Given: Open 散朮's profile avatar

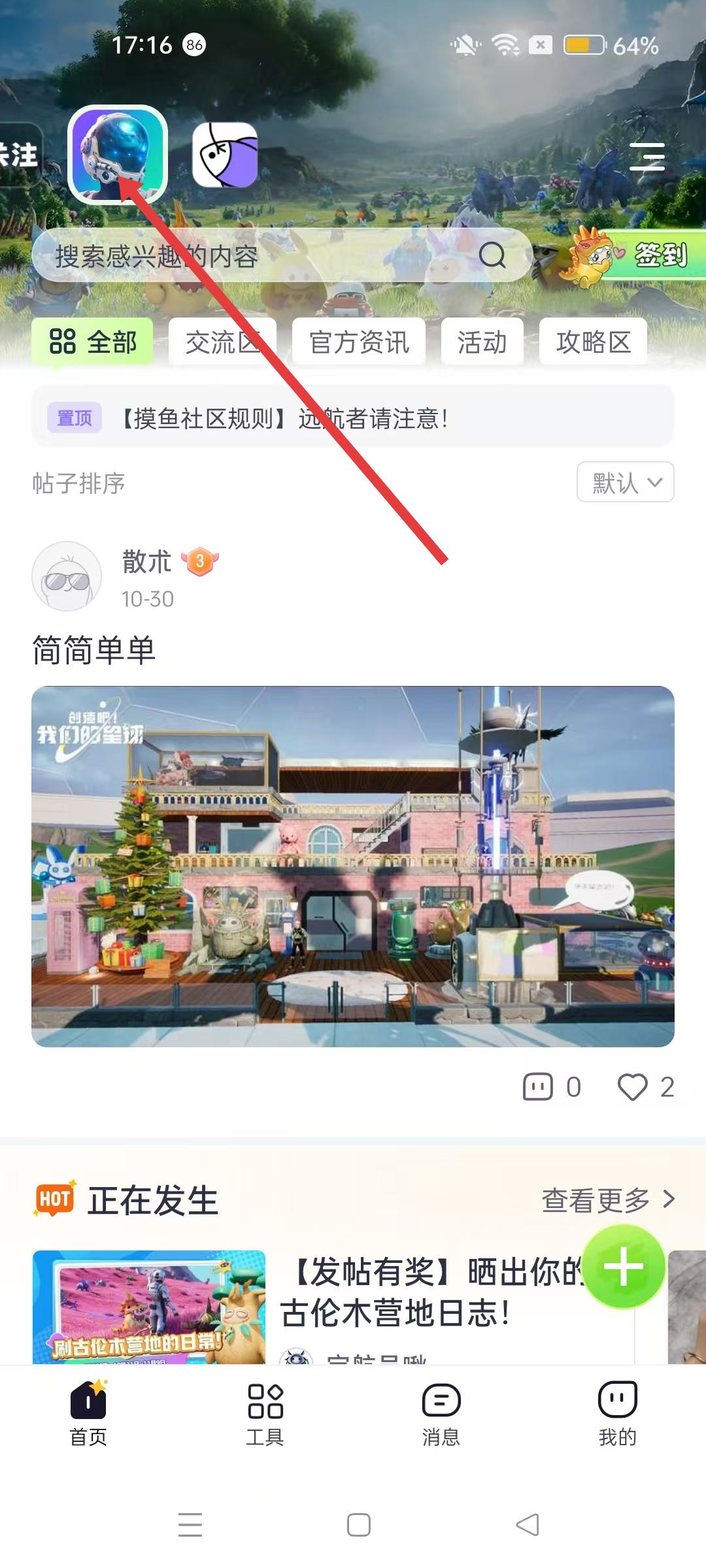Looking at the screenshot, I should pos(67,576).
